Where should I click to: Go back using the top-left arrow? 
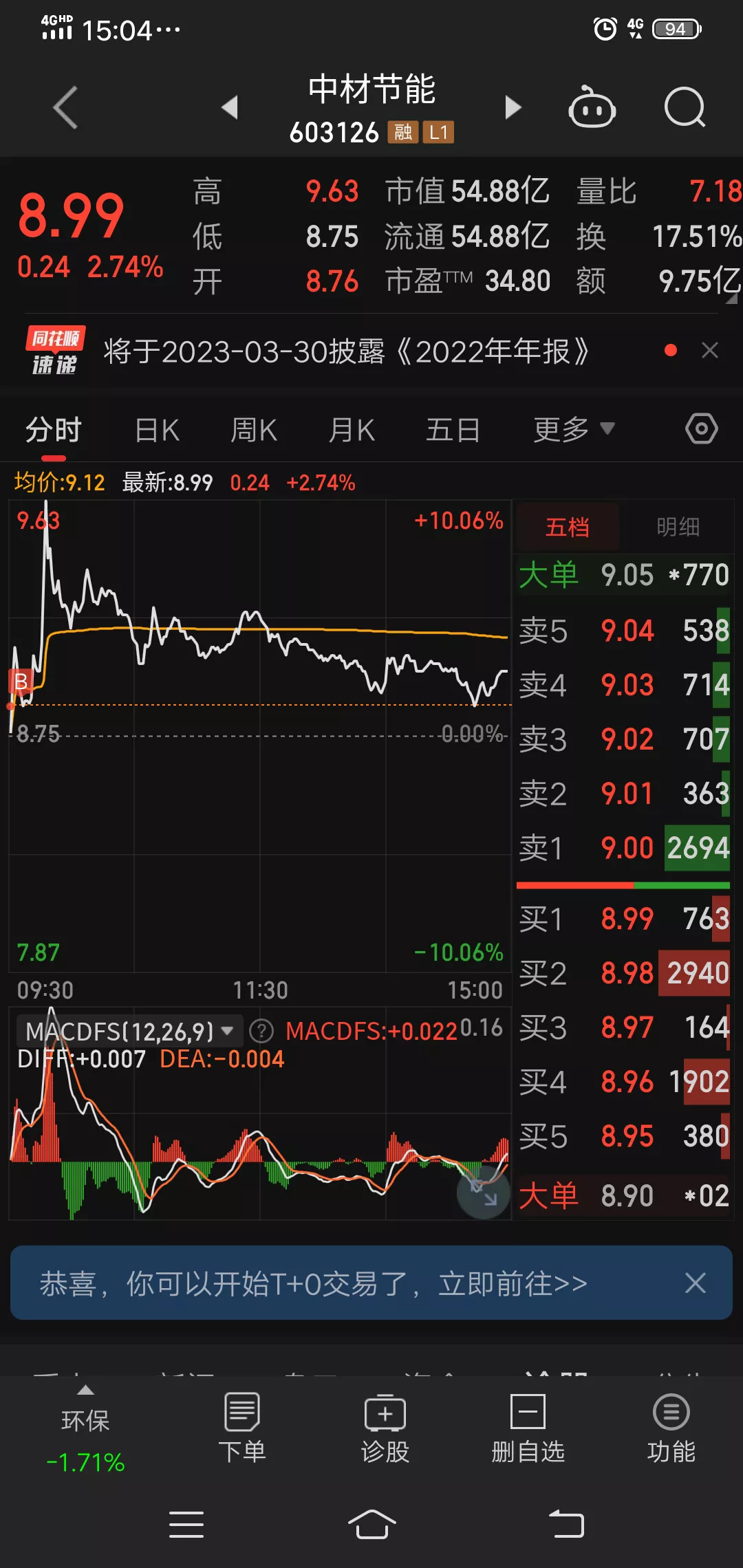[66, 107]
